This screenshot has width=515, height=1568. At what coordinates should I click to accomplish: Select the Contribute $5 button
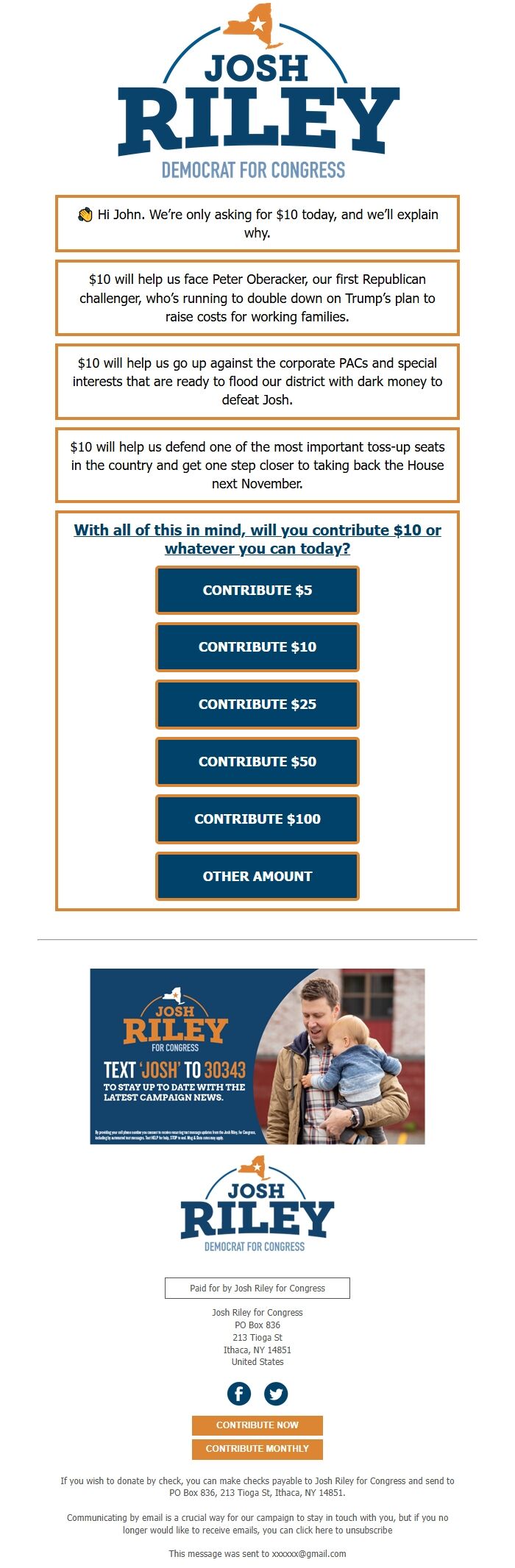click(257, 591)
